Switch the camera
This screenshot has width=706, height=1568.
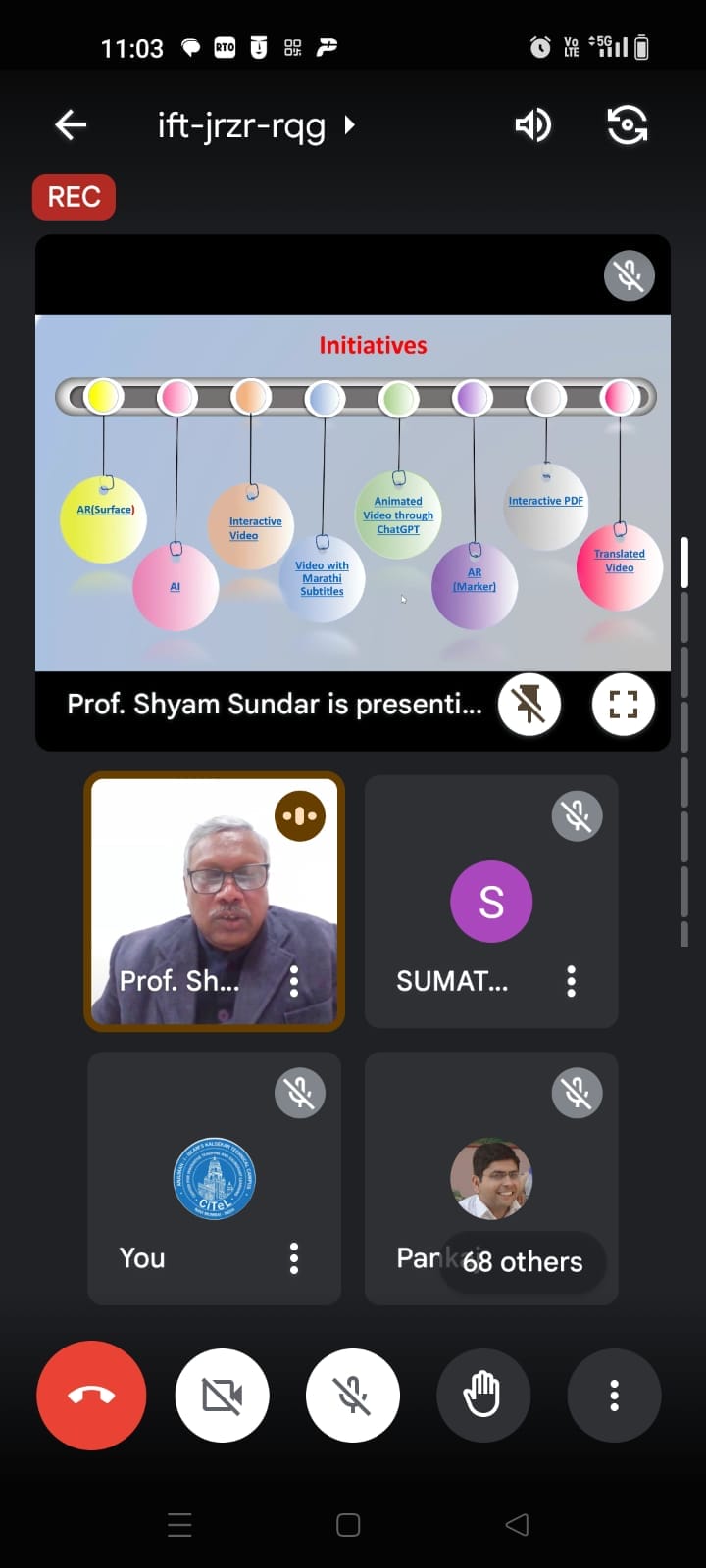click(628, 125)
